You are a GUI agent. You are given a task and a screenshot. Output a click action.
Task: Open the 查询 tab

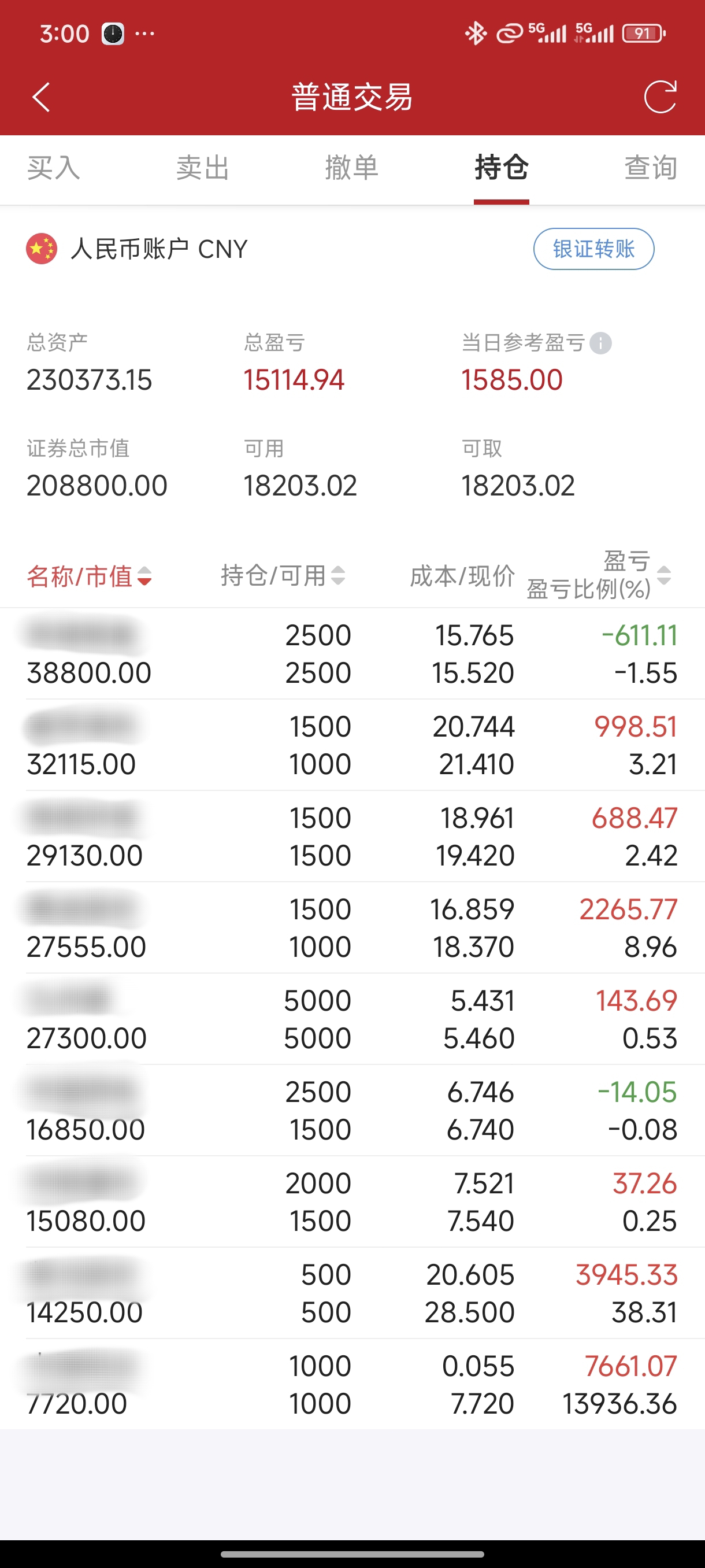click(x=651, y=168)
